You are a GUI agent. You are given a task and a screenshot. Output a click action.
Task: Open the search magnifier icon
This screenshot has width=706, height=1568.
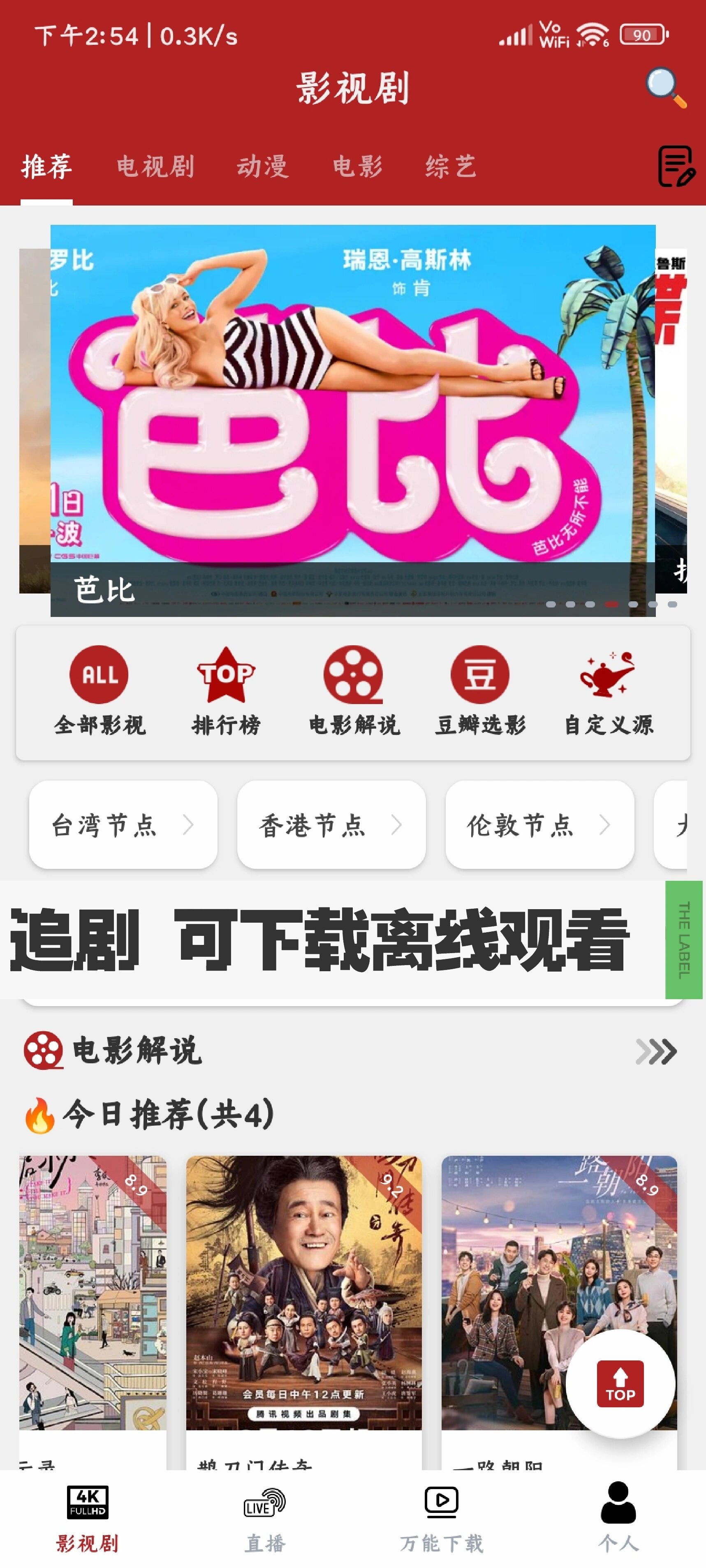(x=665, y=88)
